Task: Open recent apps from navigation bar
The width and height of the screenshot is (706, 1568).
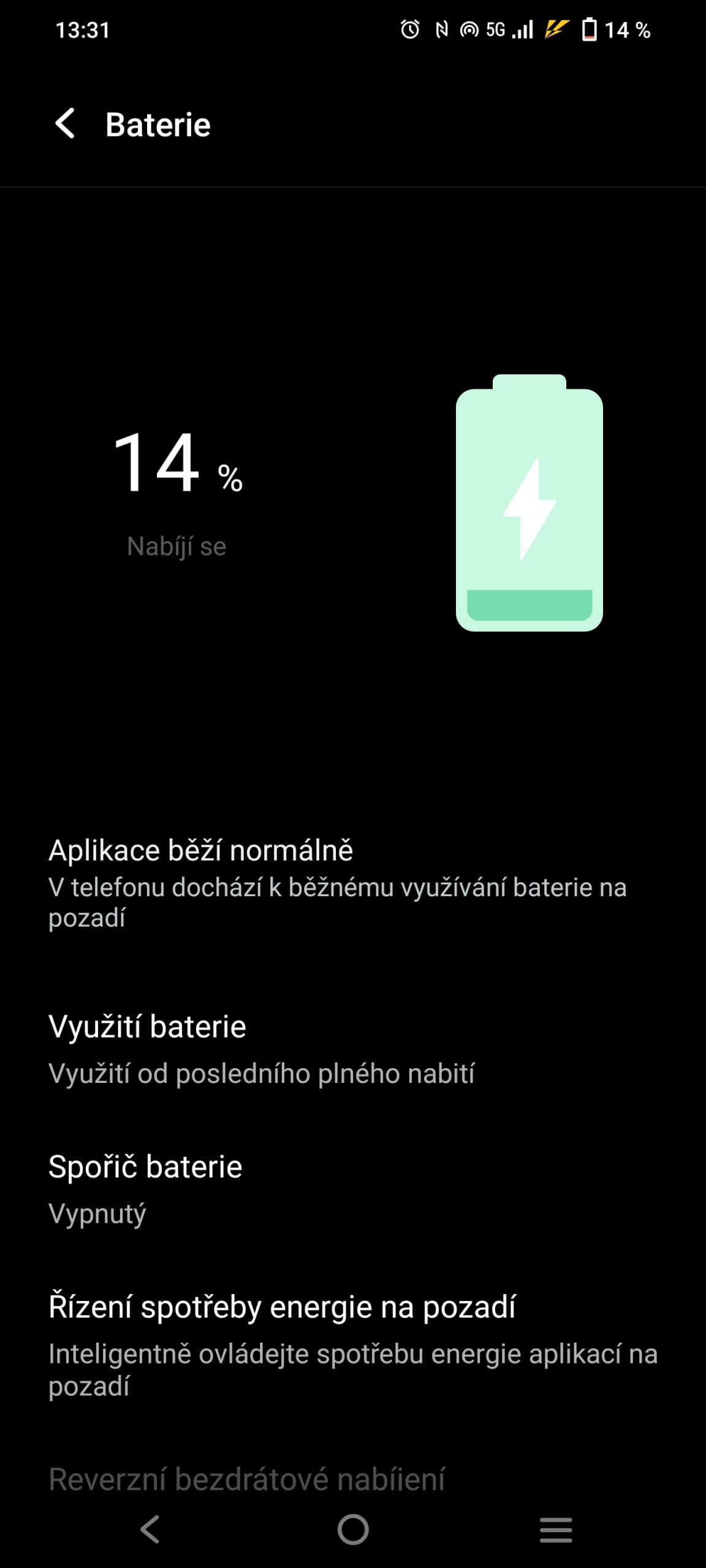Action: 555,1529
